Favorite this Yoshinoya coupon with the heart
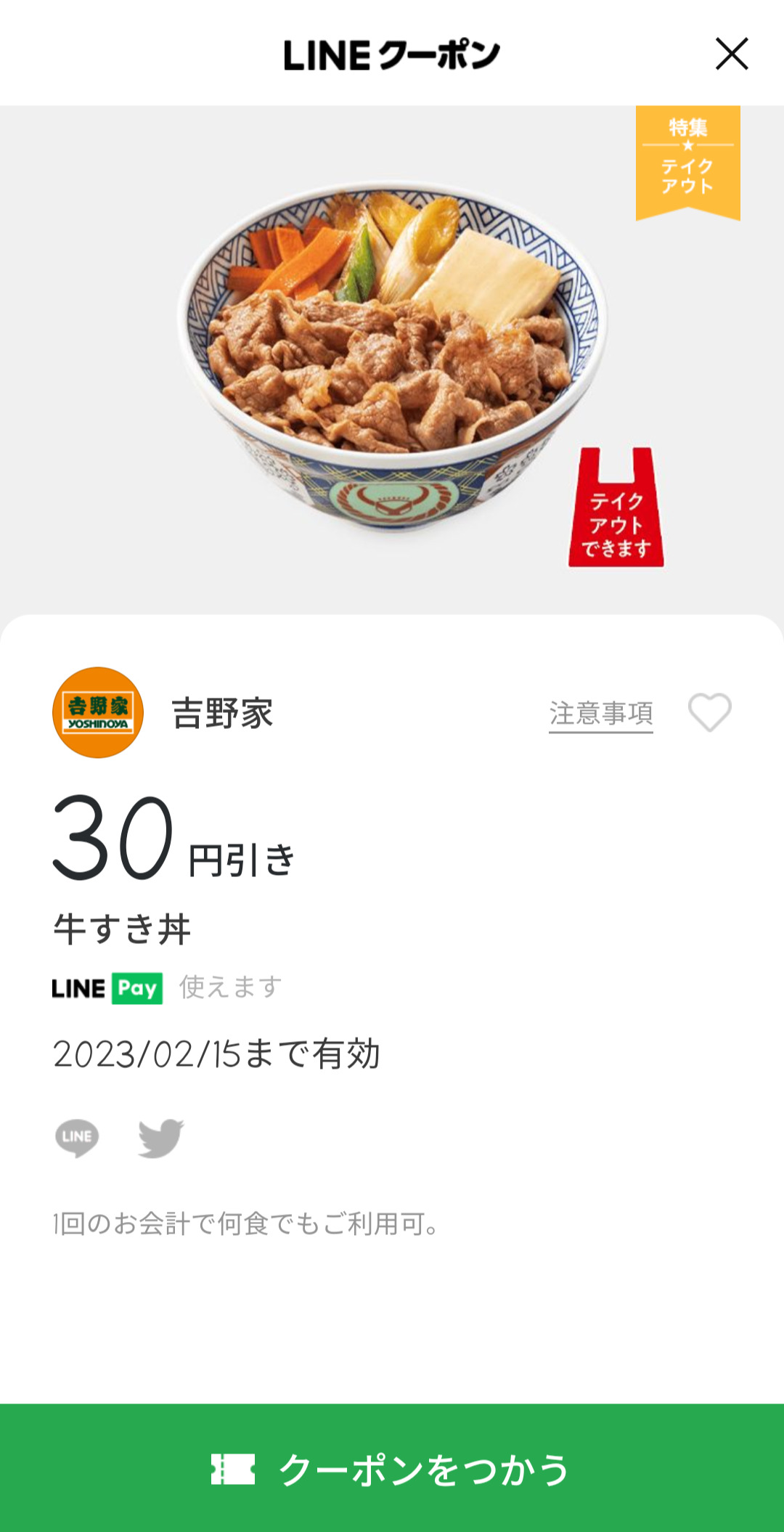Viewport: 784px width, 1532px height. (x=709, y=712)
